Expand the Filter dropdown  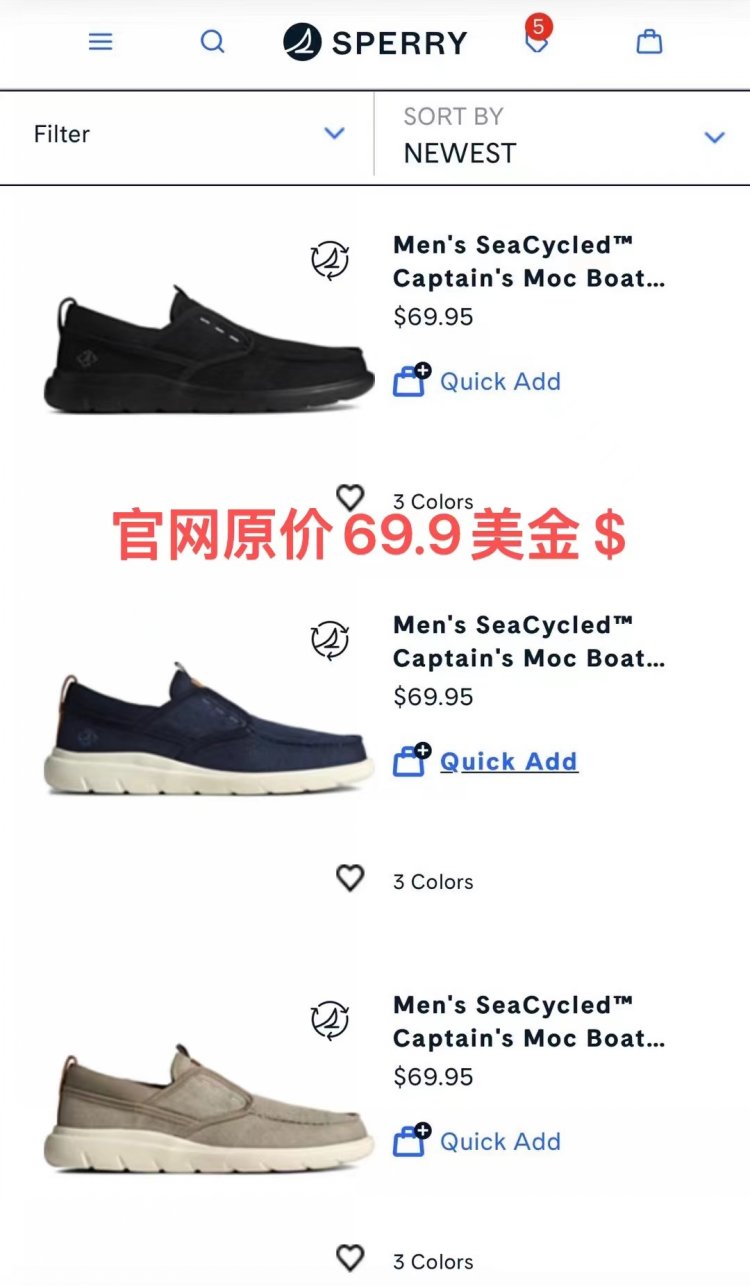point(187,134)
